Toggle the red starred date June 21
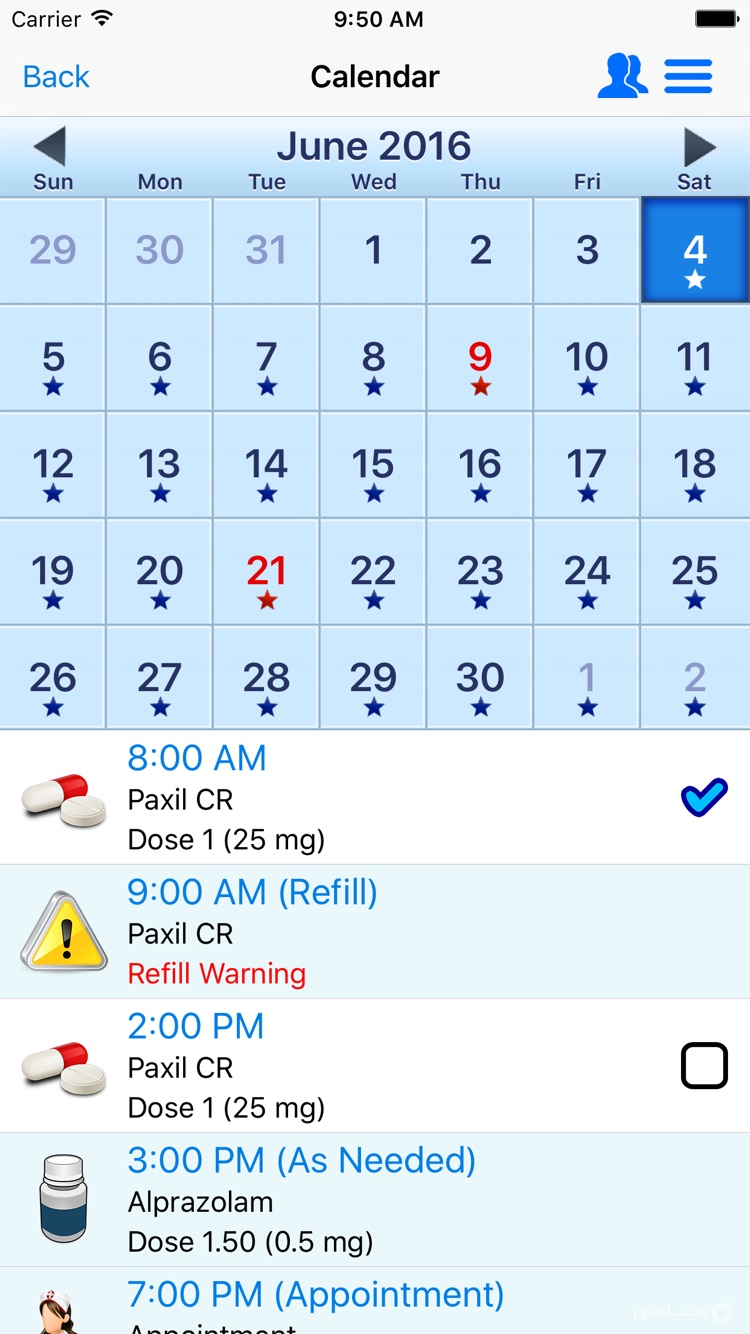 coord(266,572)
